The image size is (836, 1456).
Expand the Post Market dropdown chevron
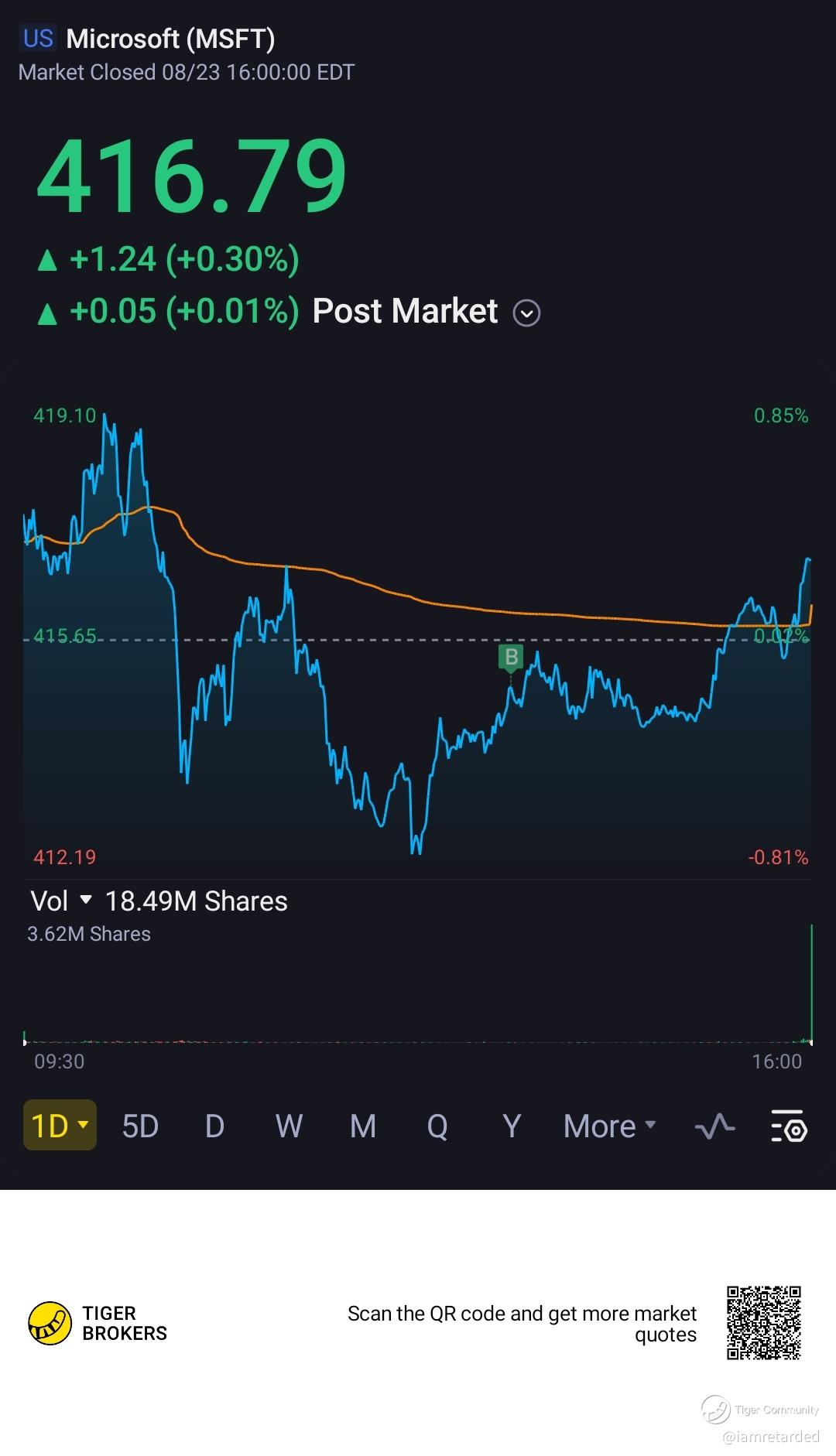(x=526, y=313)
